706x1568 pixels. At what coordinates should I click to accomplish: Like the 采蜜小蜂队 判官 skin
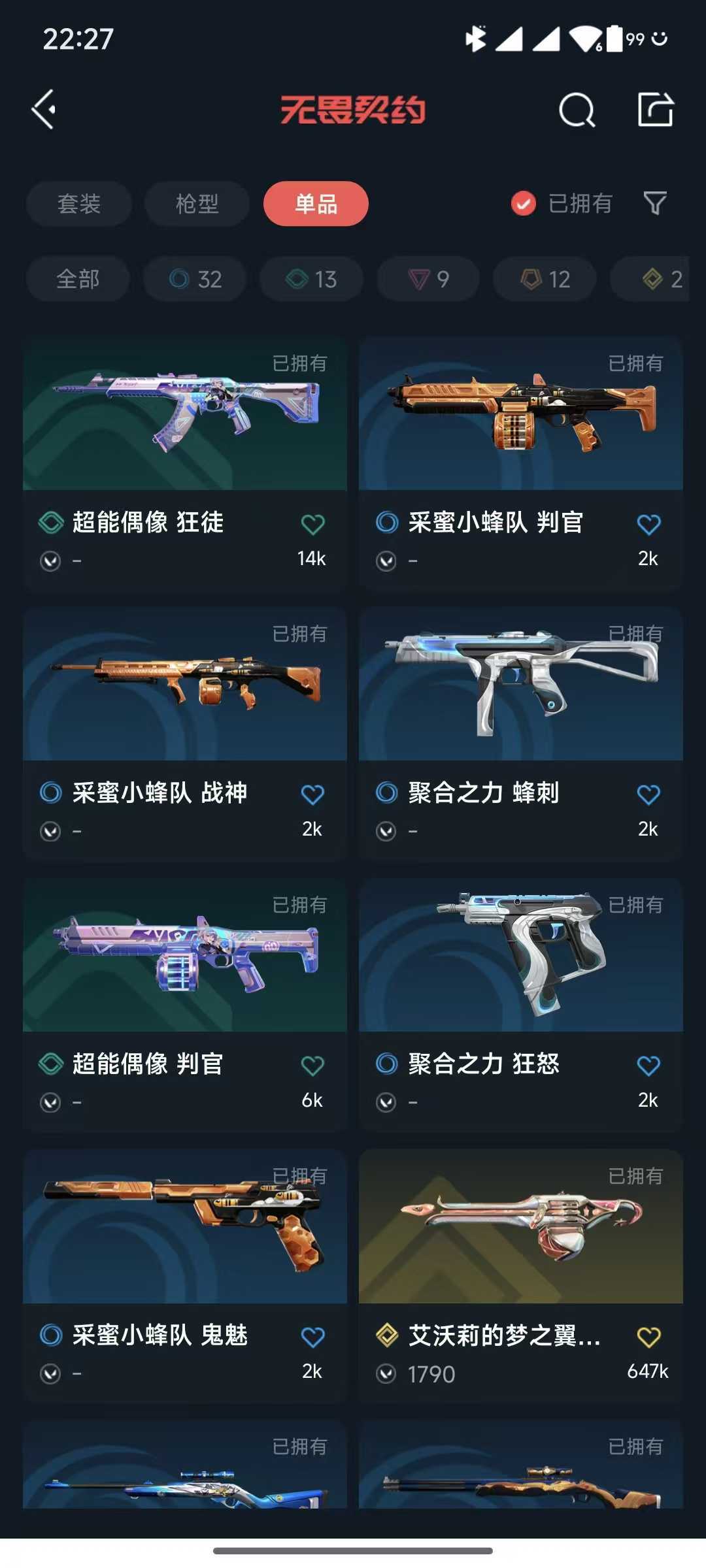[x=648, y=524]
